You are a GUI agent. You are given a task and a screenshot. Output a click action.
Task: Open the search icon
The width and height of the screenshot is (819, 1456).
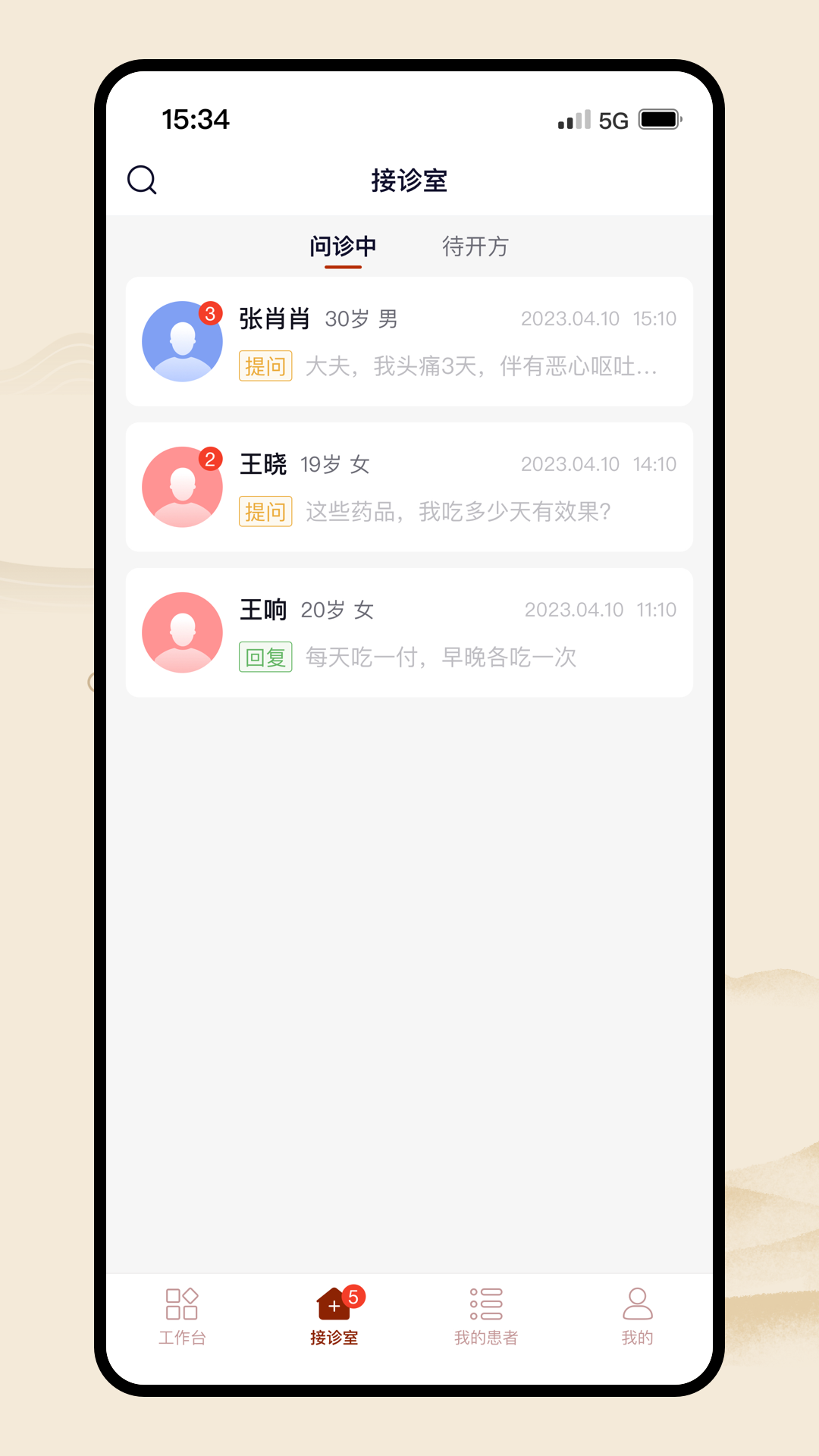click(142, 180)
